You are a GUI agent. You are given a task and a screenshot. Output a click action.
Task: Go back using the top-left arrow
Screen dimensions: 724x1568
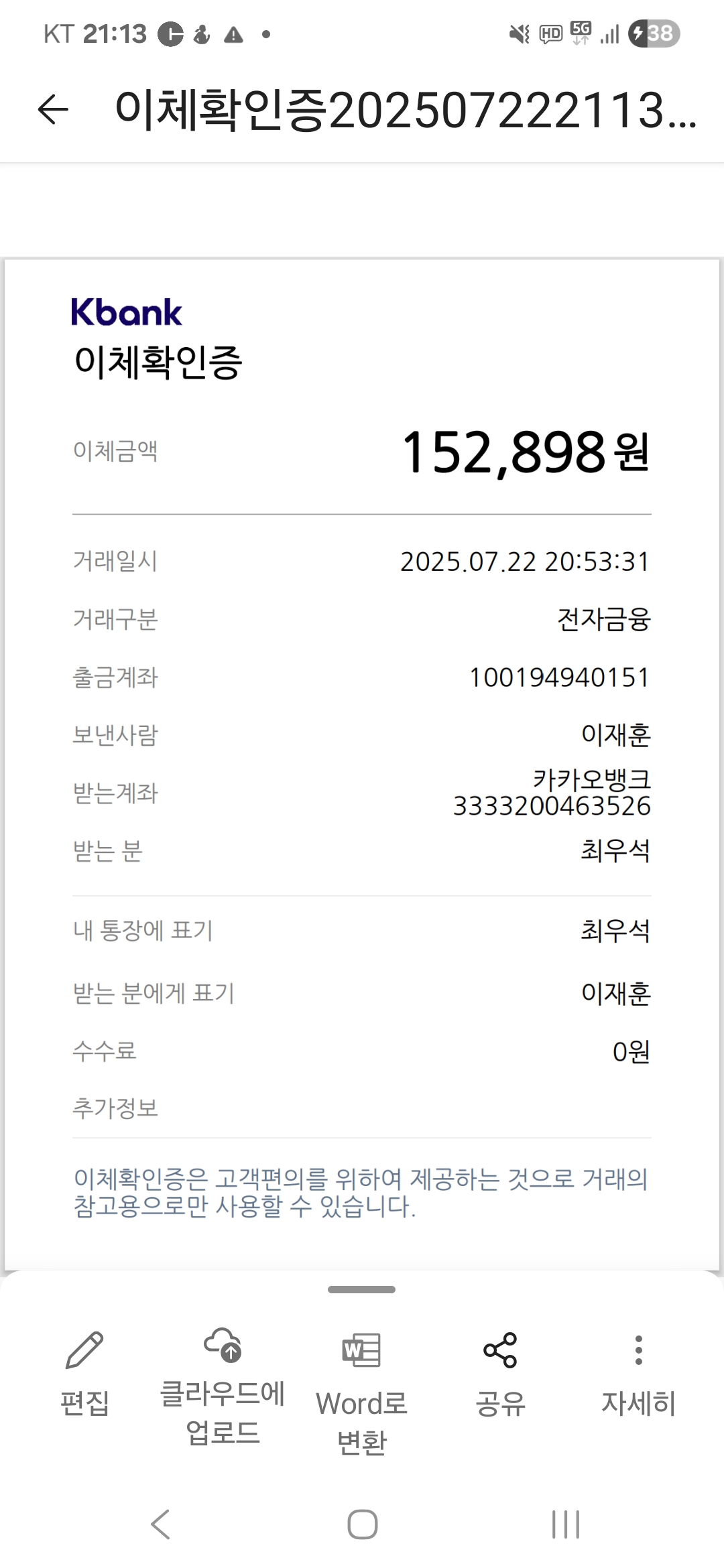pos(53,109)
